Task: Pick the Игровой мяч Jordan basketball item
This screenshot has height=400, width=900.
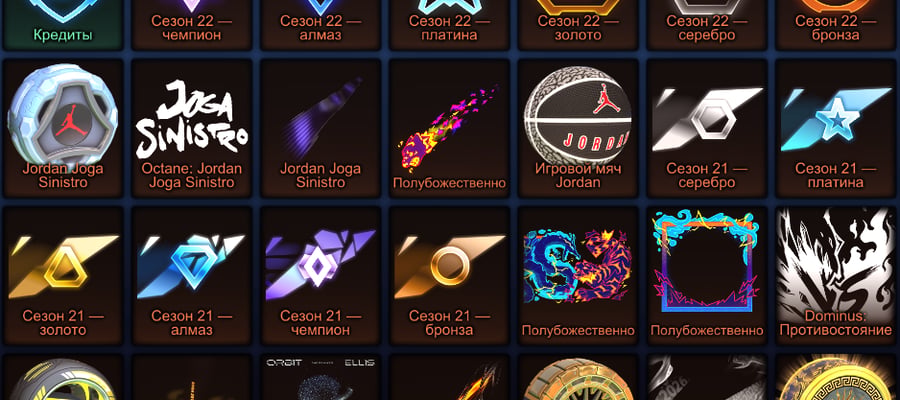Action: pos(578,128)
